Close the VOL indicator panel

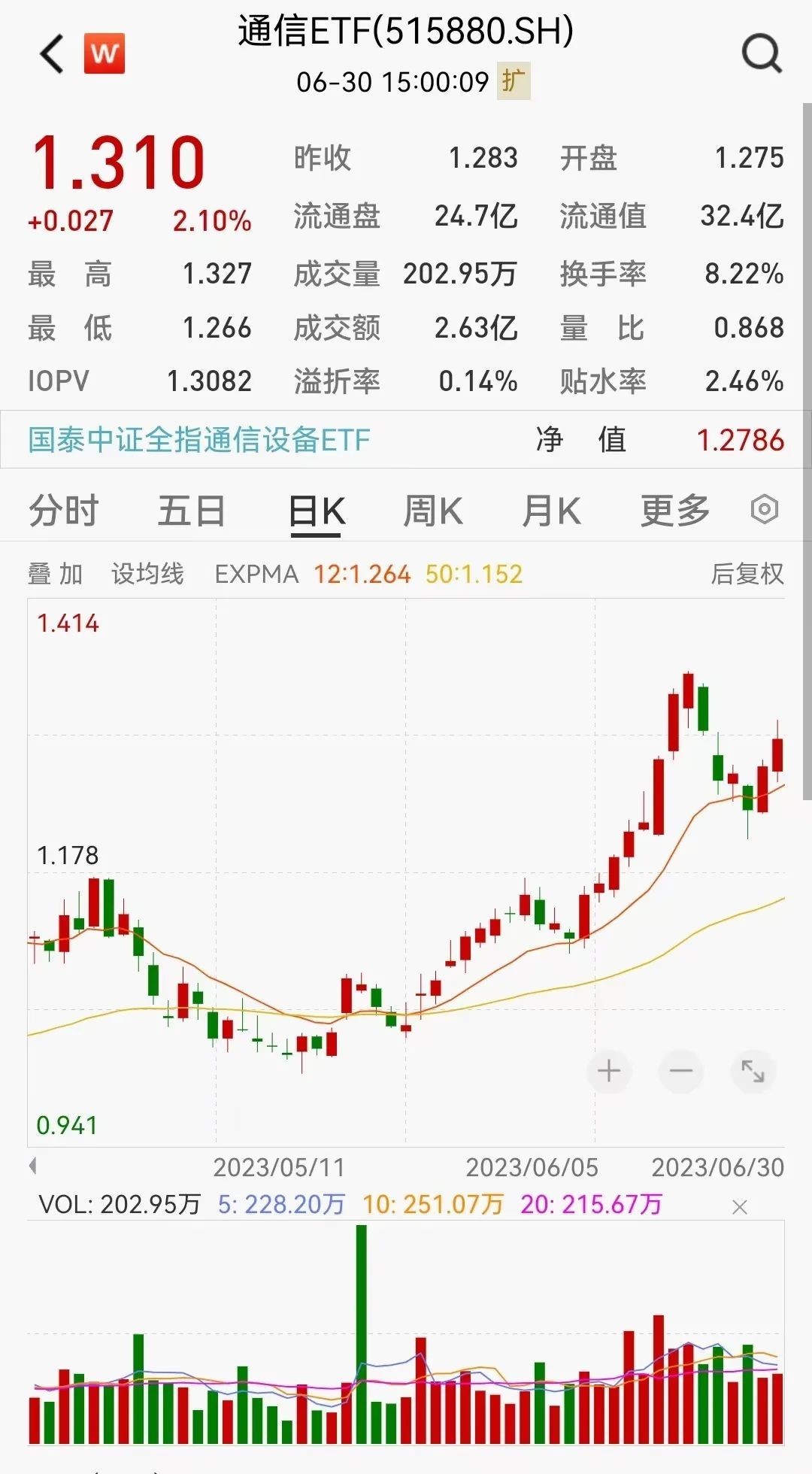739,1207
